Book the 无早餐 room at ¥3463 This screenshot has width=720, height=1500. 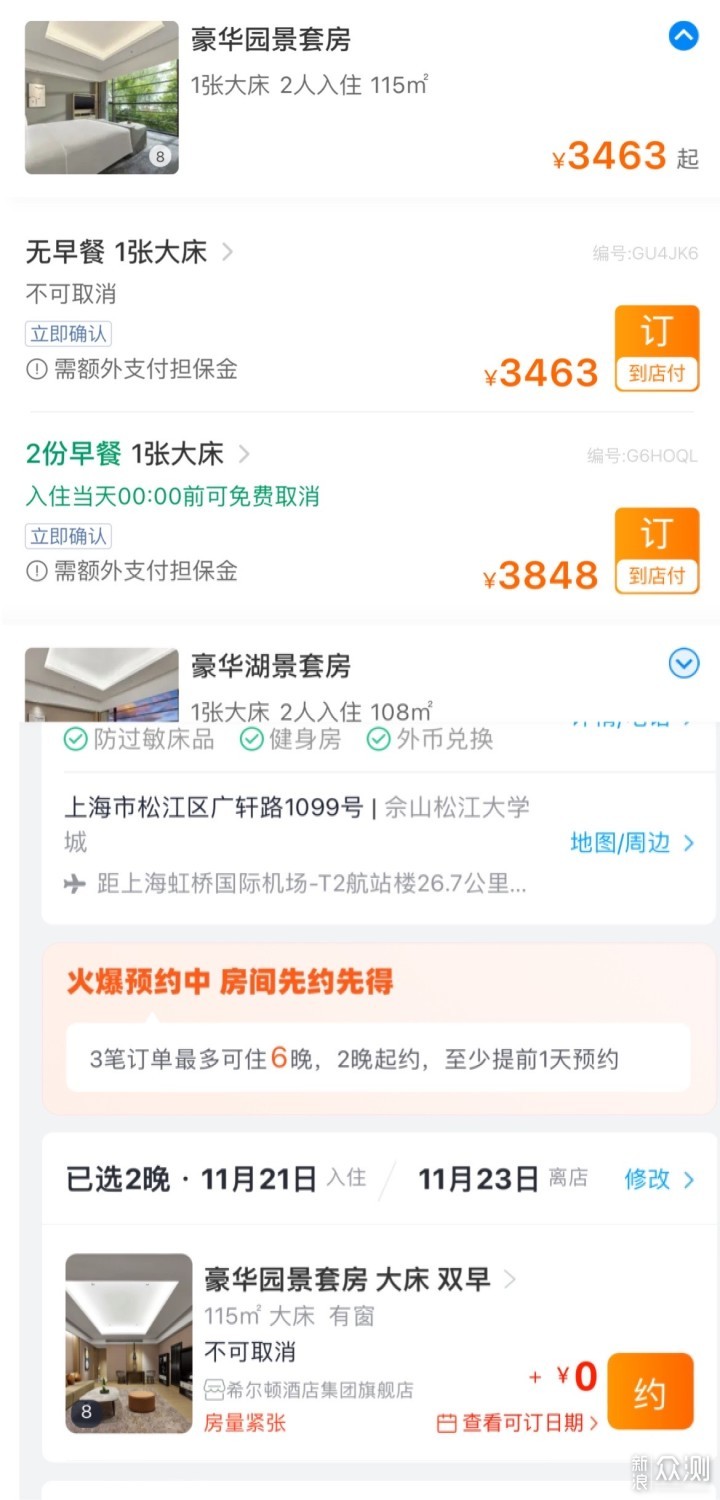point(656,347)
